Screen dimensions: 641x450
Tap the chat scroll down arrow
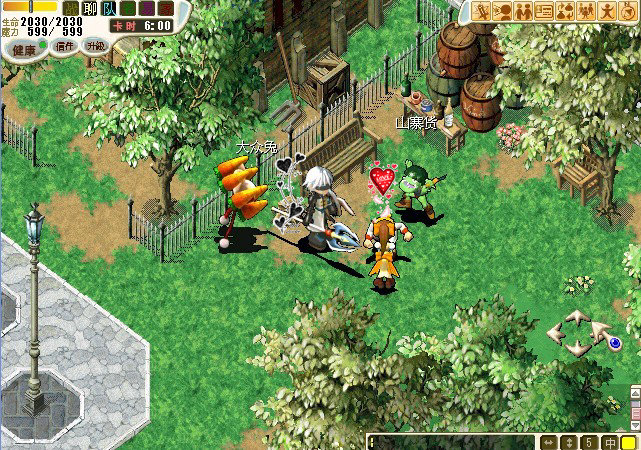pos(634,424)
